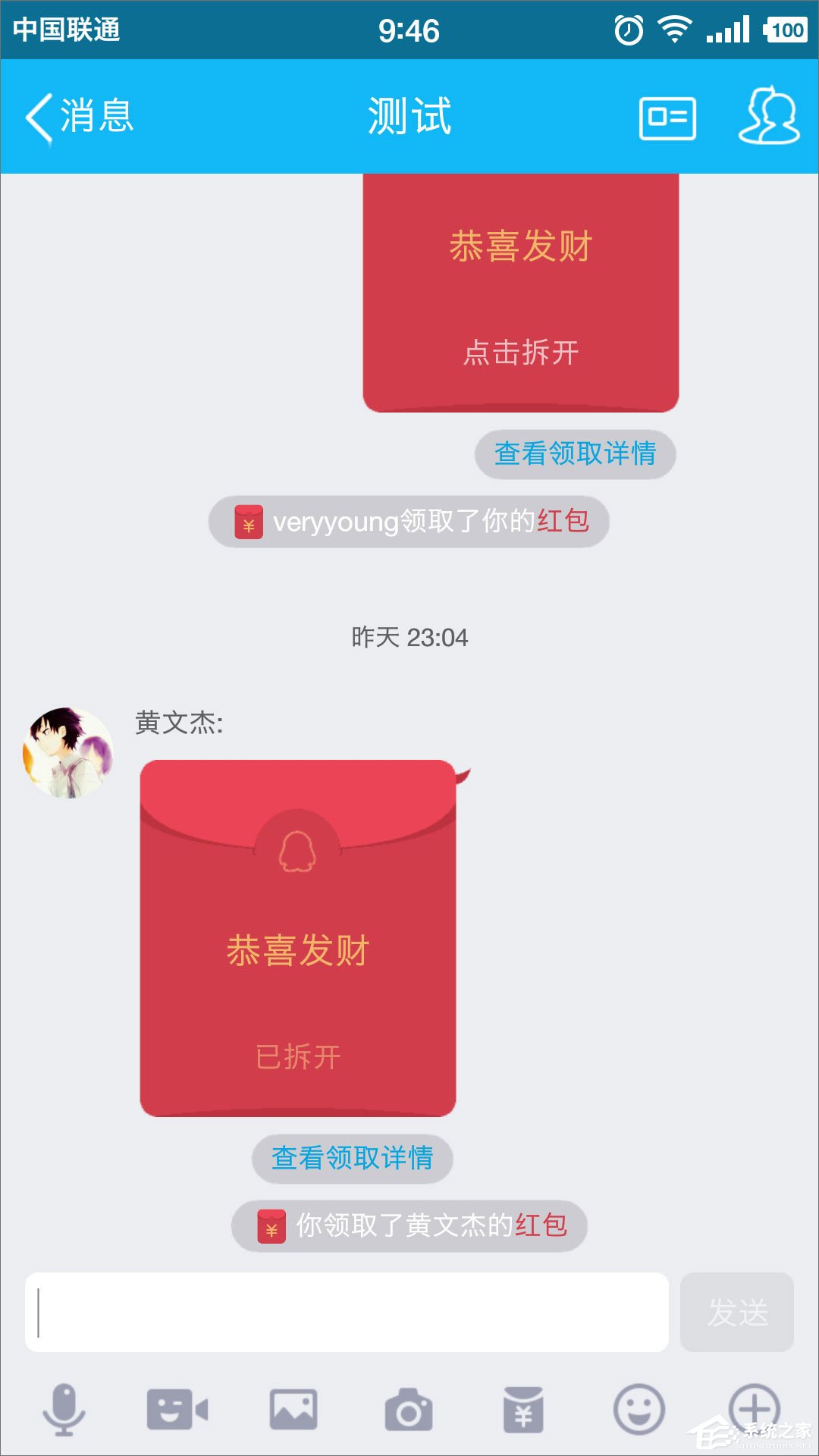The width and height of the screenshot is (819, 1456).
Task: Pick a photo from gallery
Action: pyautogui.click(x=293, y=1410)
